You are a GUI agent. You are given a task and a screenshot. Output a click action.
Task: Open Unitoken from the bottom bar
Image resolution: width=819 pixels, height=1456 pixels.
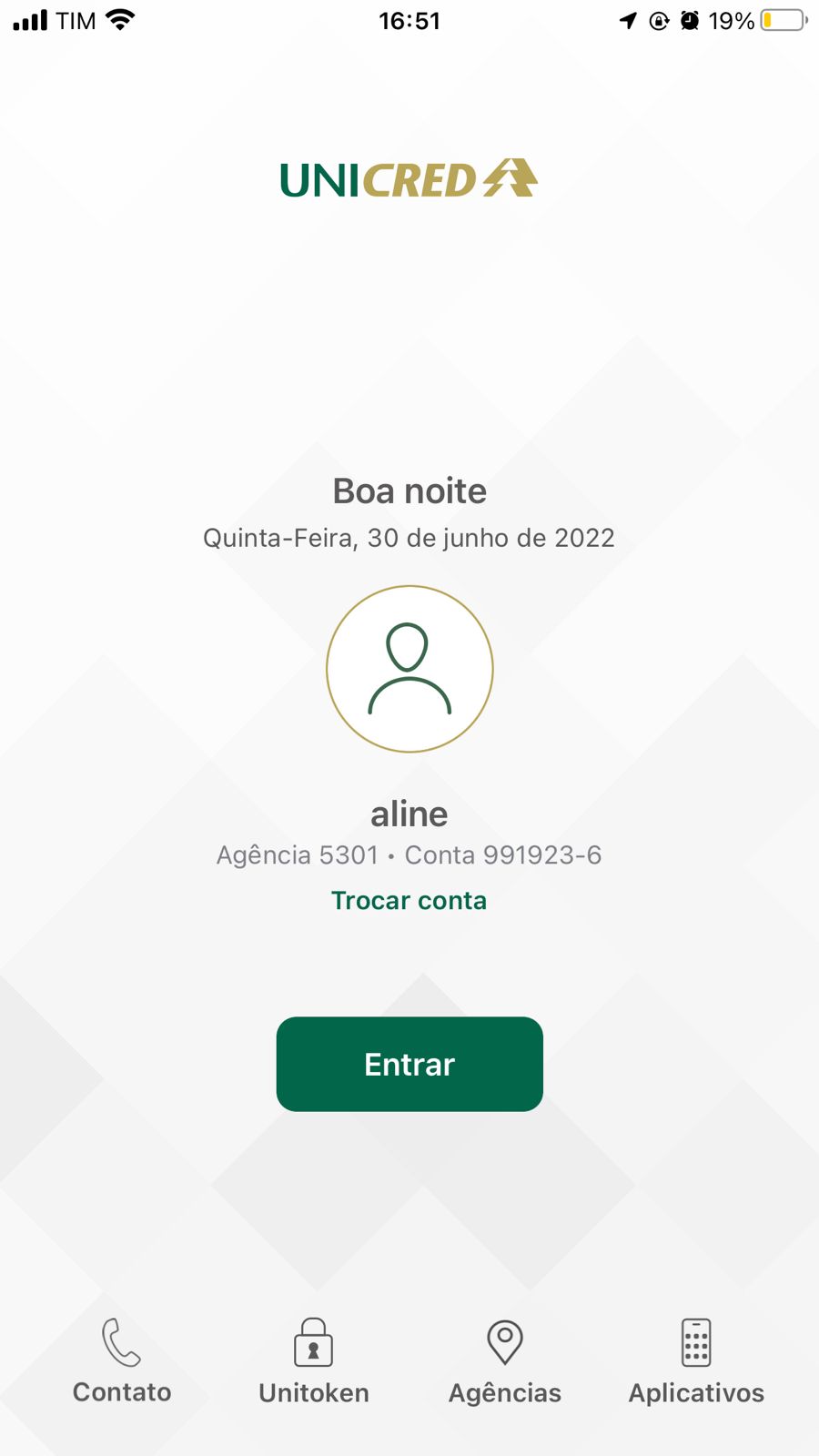pyautogui.click(x=313, y=1360)
